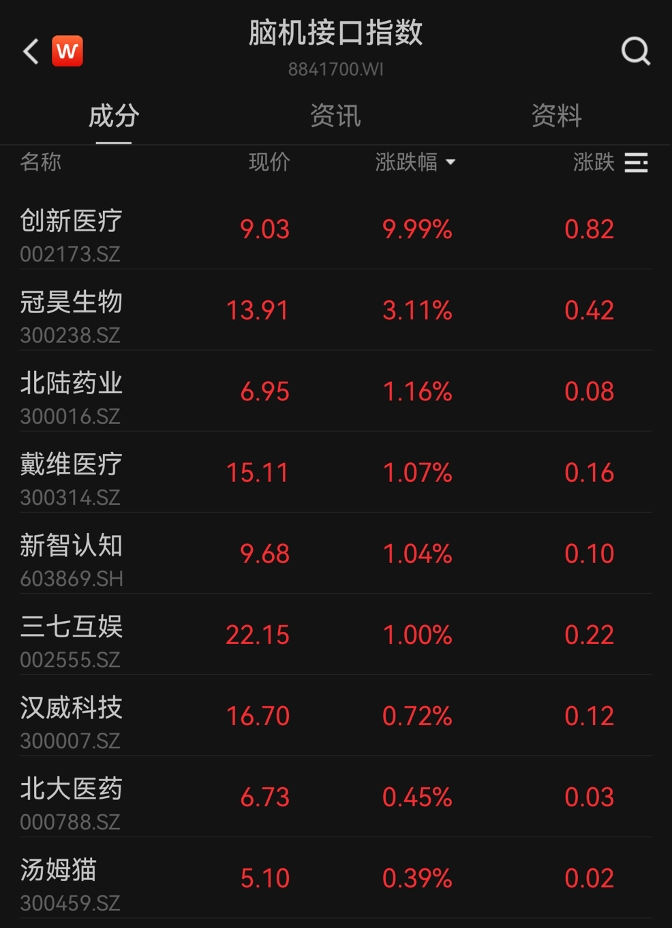Open 戴维医疗 stock row
Viewport: 672px width, 929px height.
[x=336, y=472]
